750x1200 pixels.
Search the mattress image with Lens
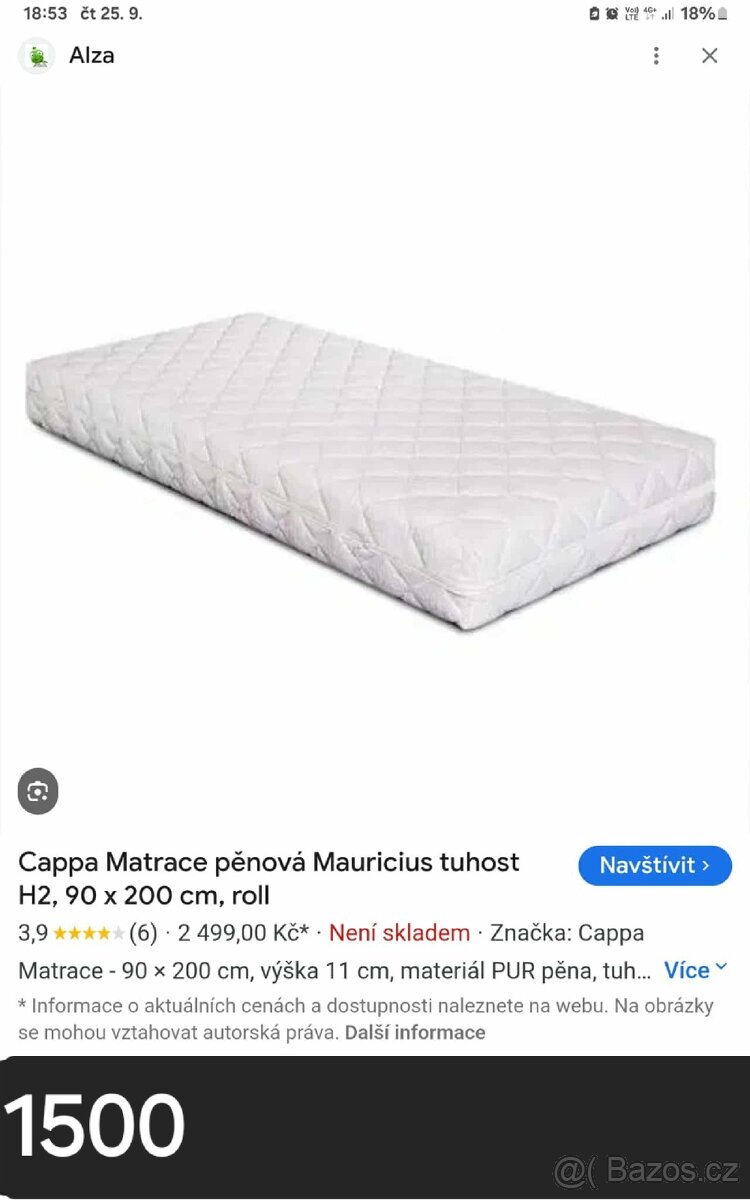[x=38, y=792]
